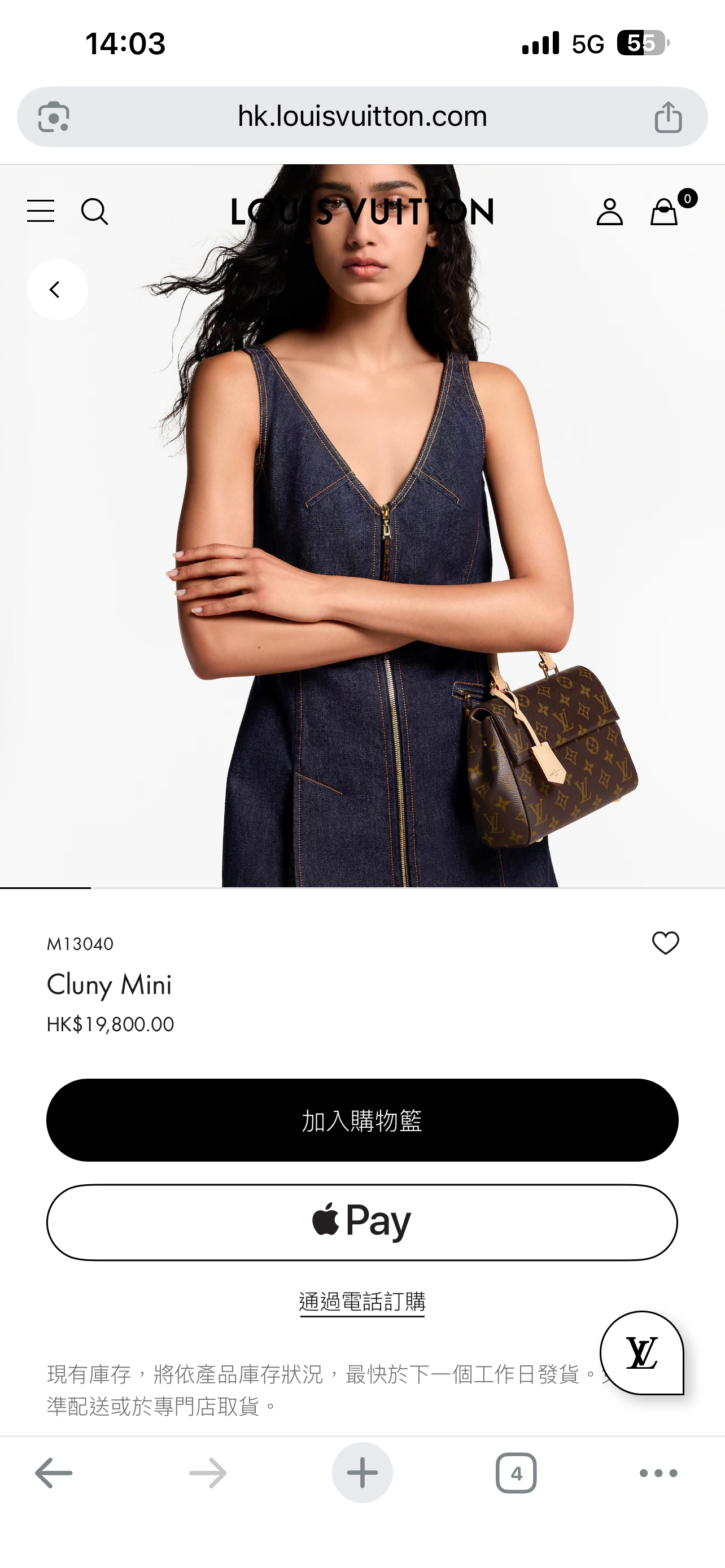Add Cluny Mini to wishlist
This screenshot has height=1568, width=725.
pyautogui.click(x=665, y=944)
